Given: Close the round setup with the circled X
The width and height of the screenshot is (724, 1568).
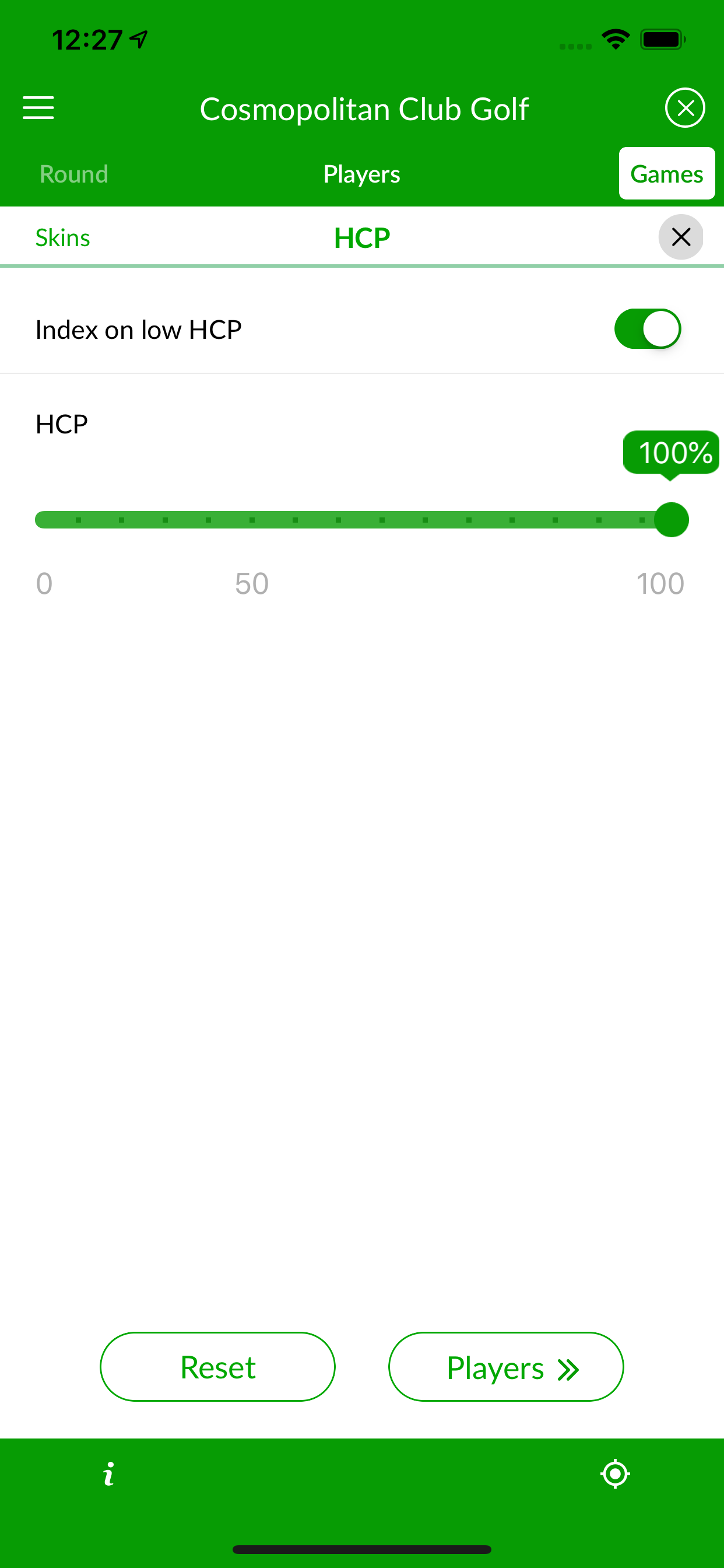Looking at the screenshot, I should (x=684, y=108).
